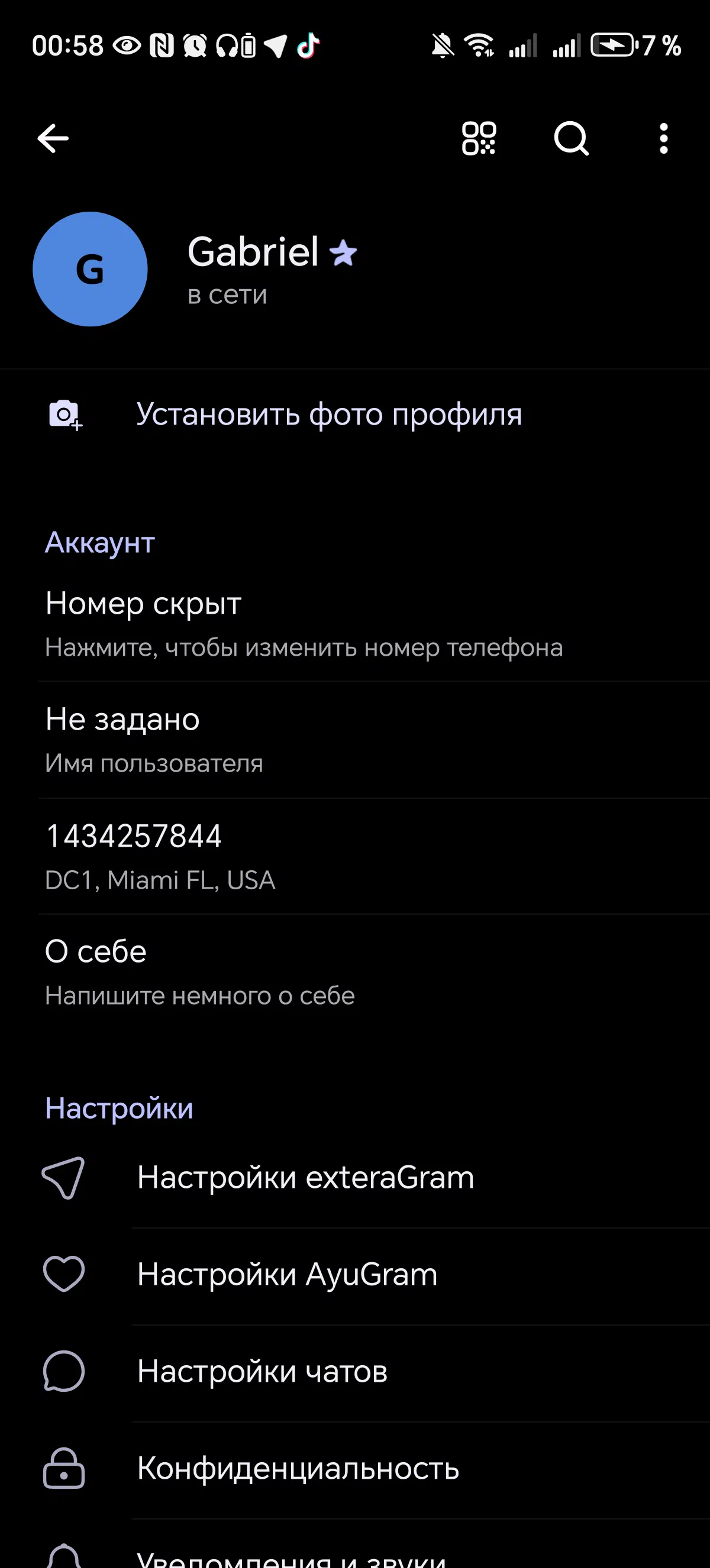Open Настройки AyuGram
The height and width of the screenshot is (1568, 710).
[355, 1275]
